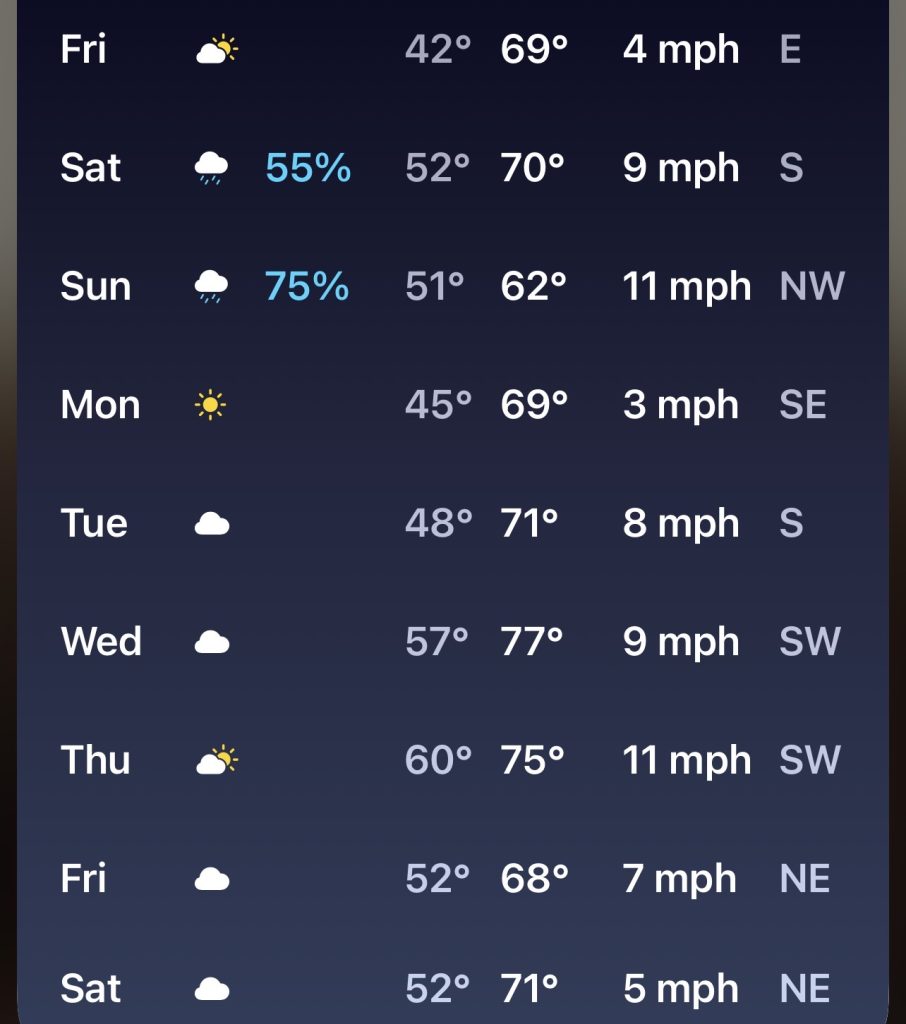906x1024 pixels.
Task: Open the Sat forecast with 55% rain
Action: (452, 168)
